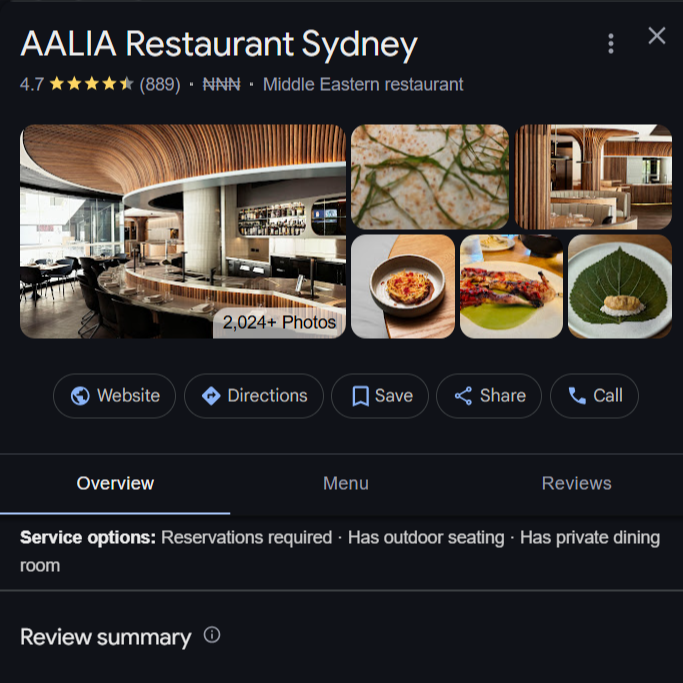Viewport: 683px width, 683px height.
Task: Call the restaurant
Action: (x=594, y=396)
